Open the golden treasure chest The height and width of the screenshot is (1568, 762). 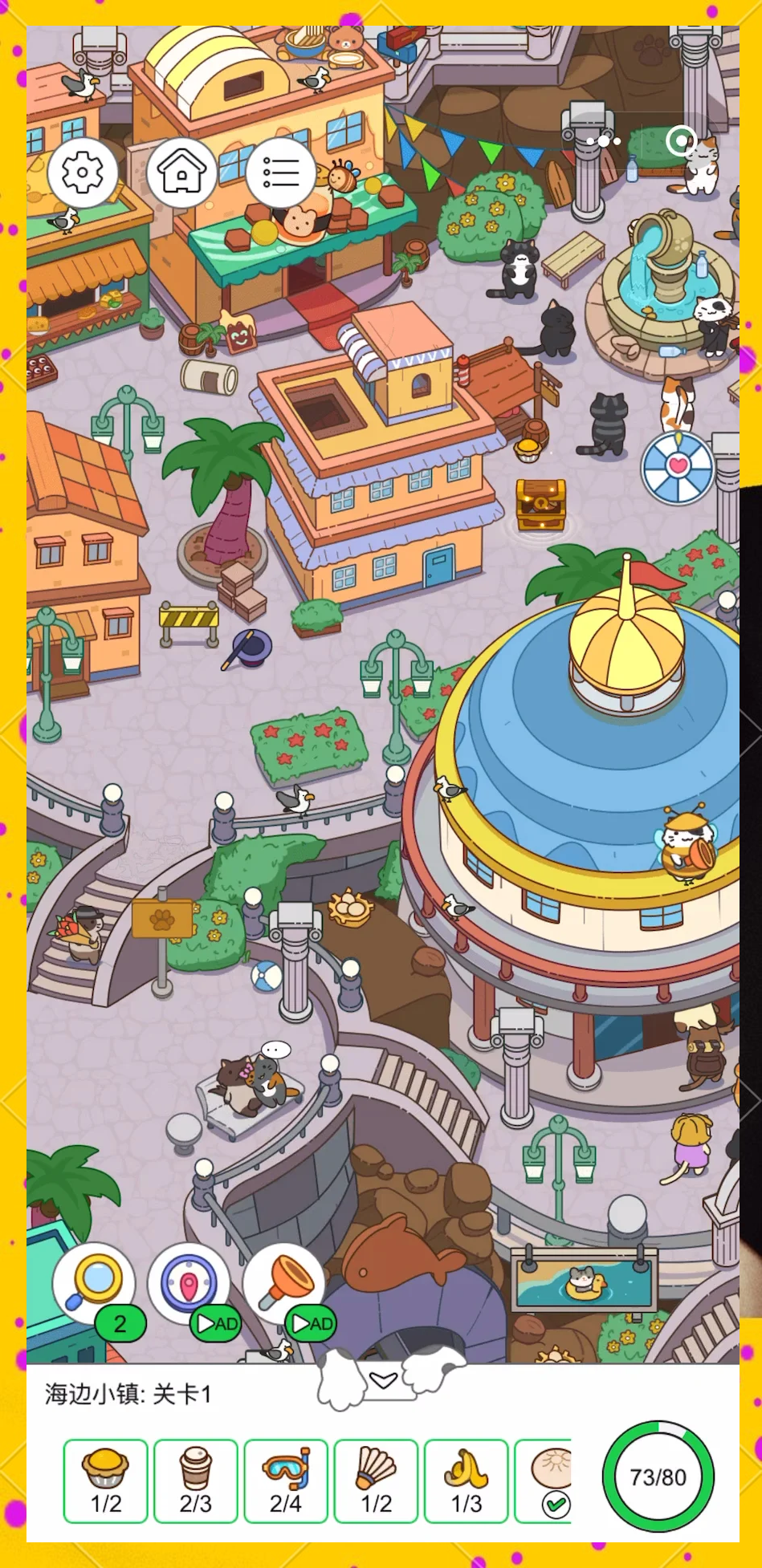pyautogui.click(x=540, y=504)
